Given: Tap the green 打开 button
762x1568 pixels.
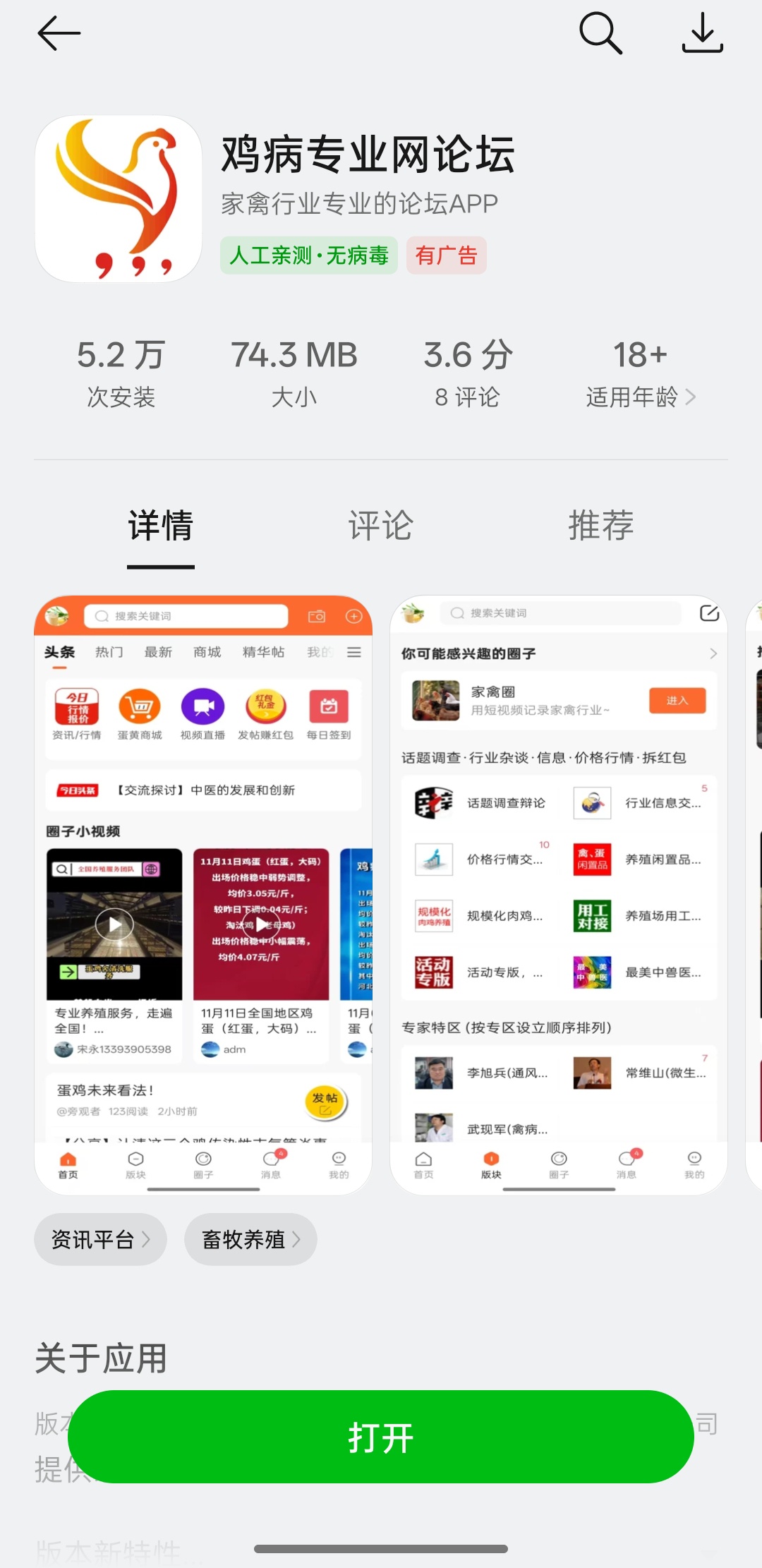Looking at the screenshot, I should 380,1437.
